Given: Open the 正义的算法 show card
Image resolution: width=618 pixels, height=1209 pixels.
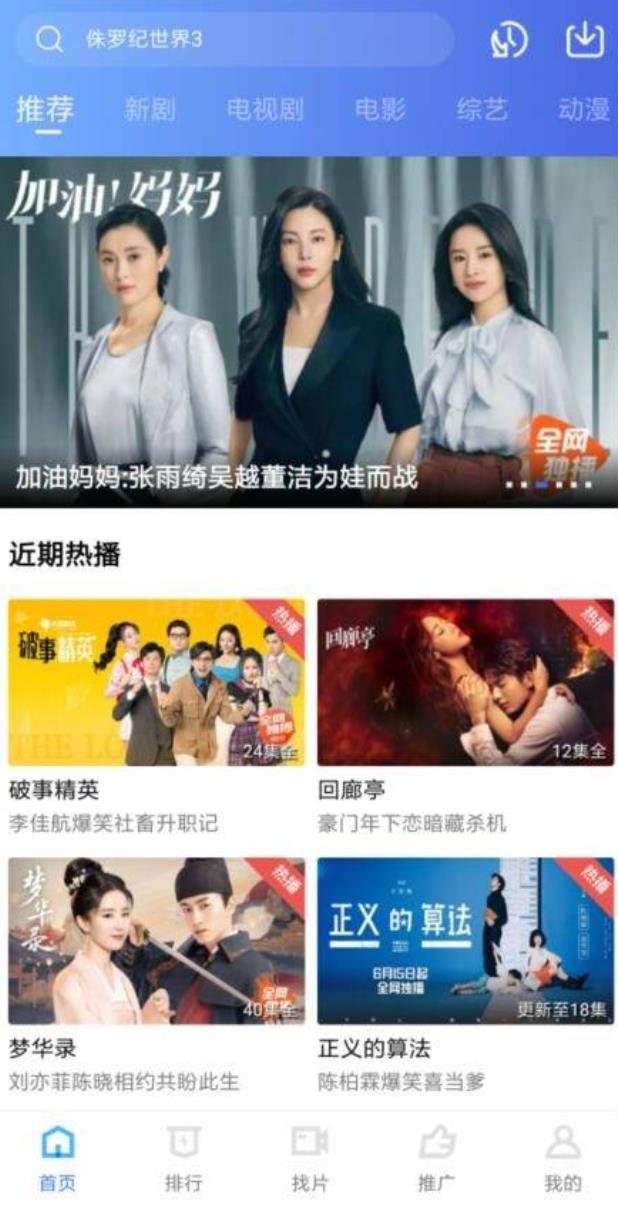Looking at the screenshot, I should [466, 940].
